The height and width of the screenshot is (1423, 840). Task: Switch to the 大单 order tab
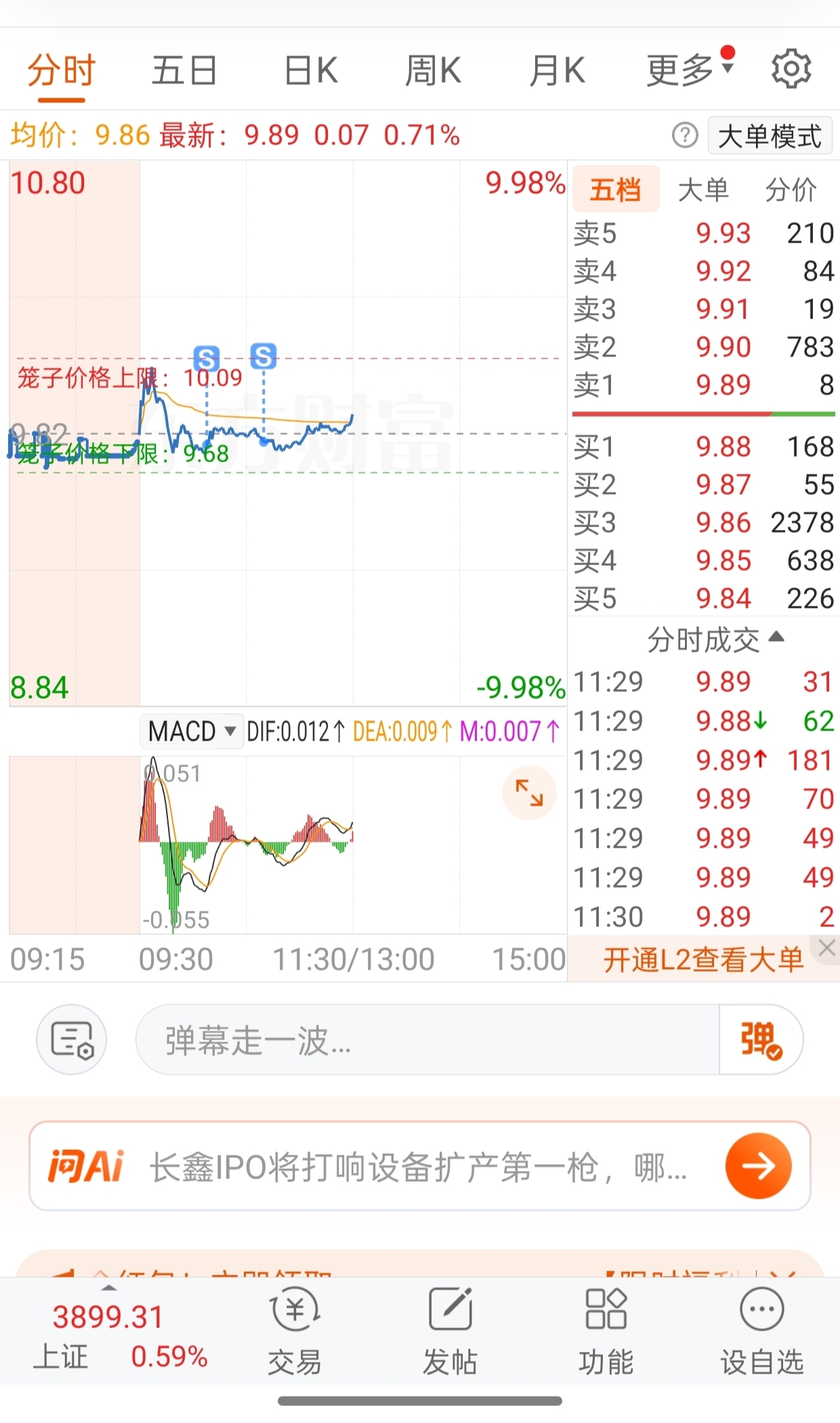coord(703,190)
